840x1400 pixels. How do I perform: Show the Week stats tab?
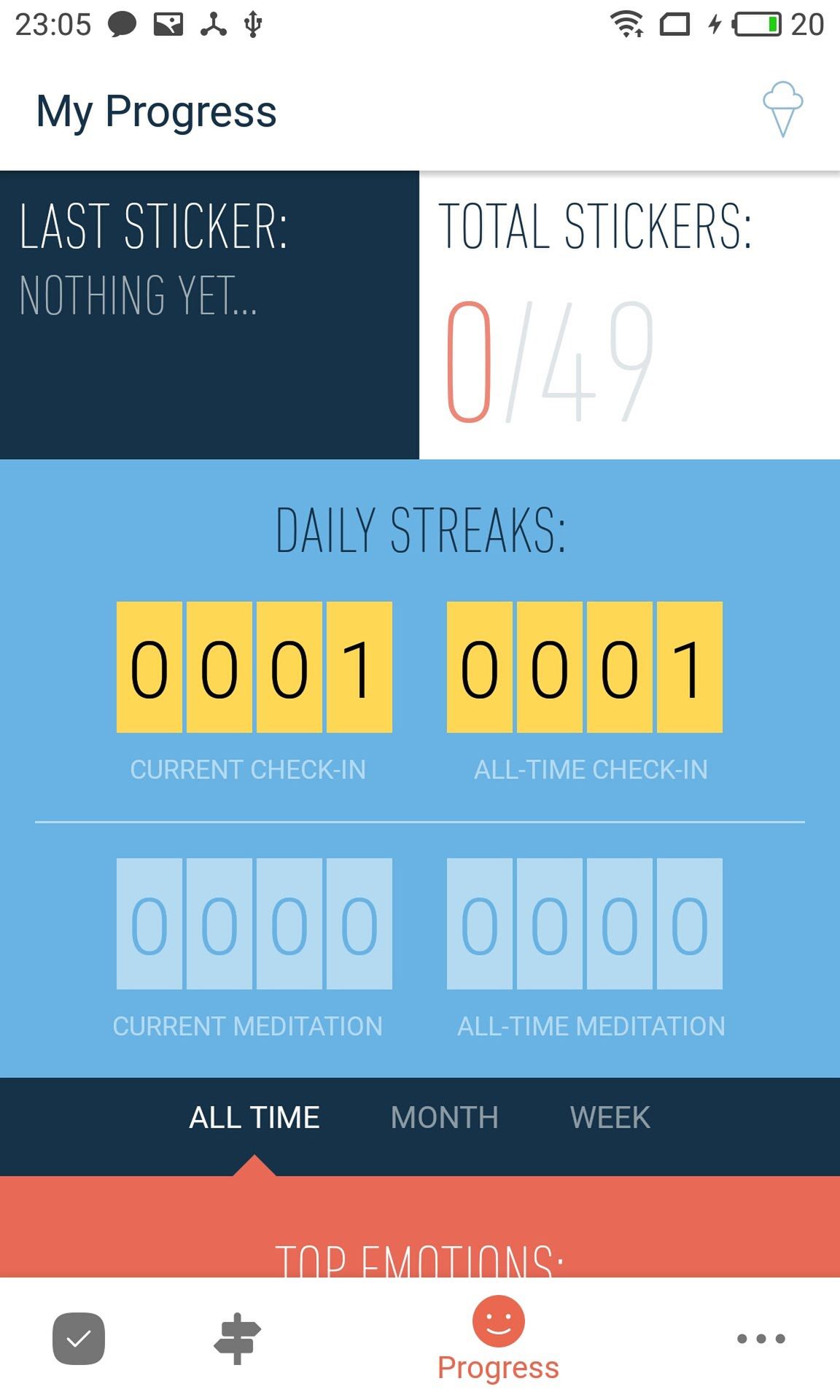[x=610, y=1117]
